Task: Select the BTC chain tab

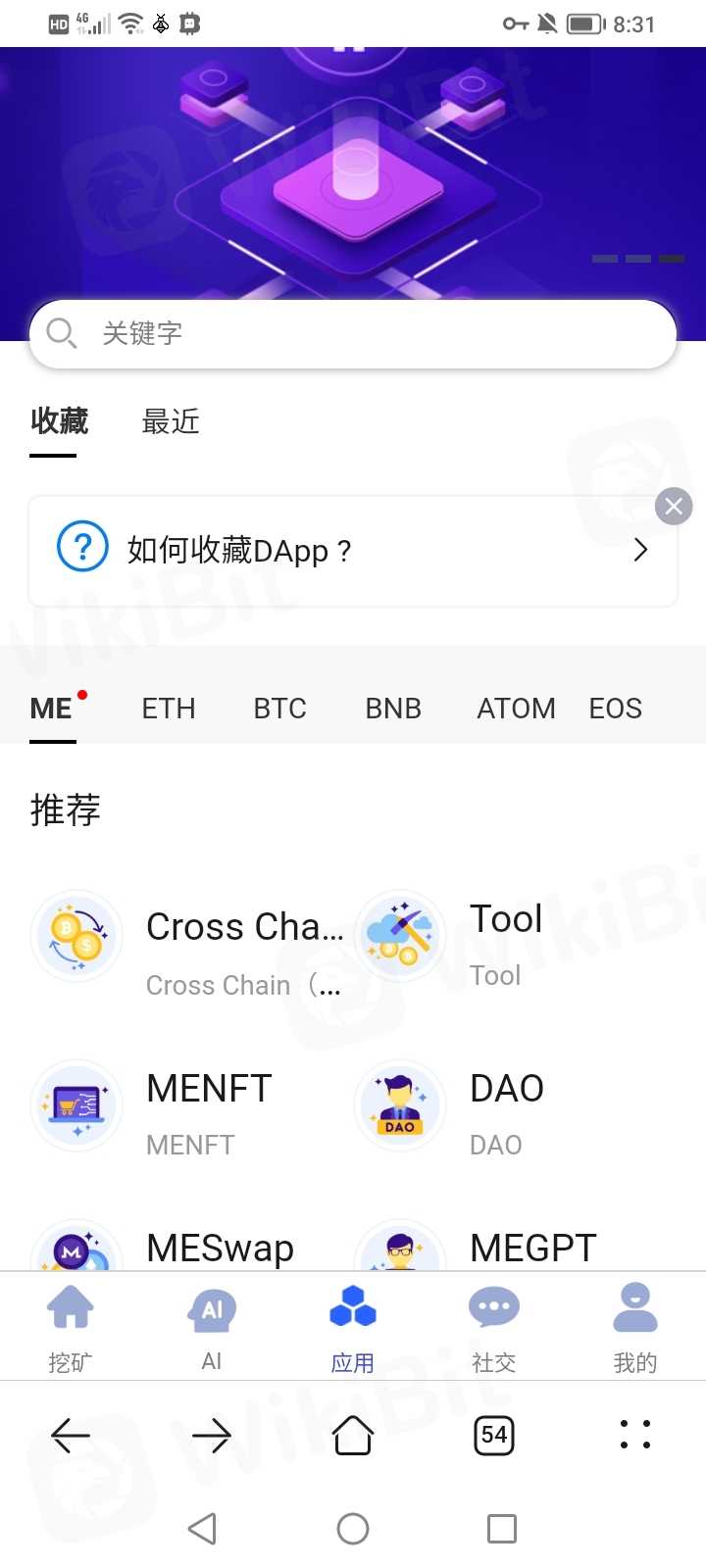Action: [x=280, y=709]
